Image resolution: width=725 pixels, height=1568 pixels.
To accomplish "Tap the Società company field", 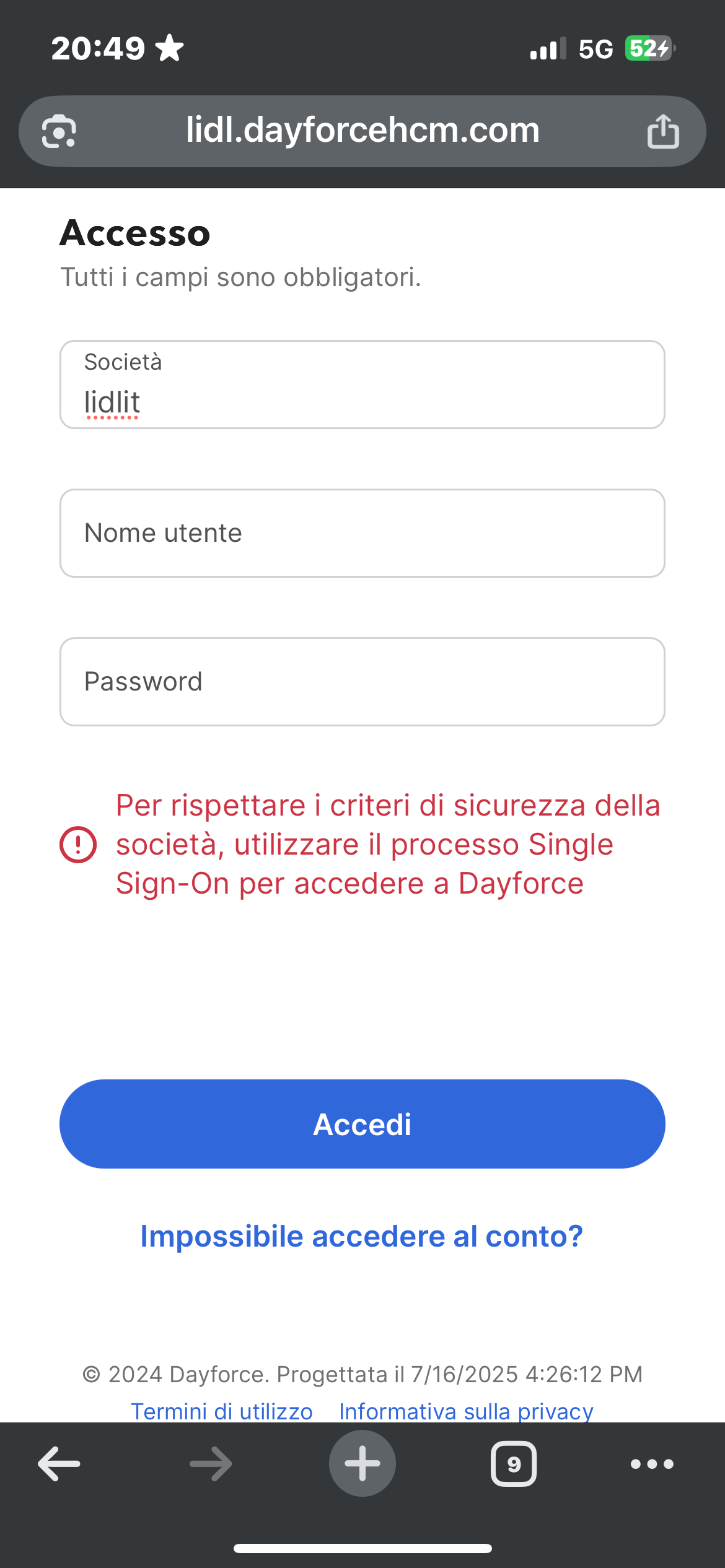I will tap(362, 385).
